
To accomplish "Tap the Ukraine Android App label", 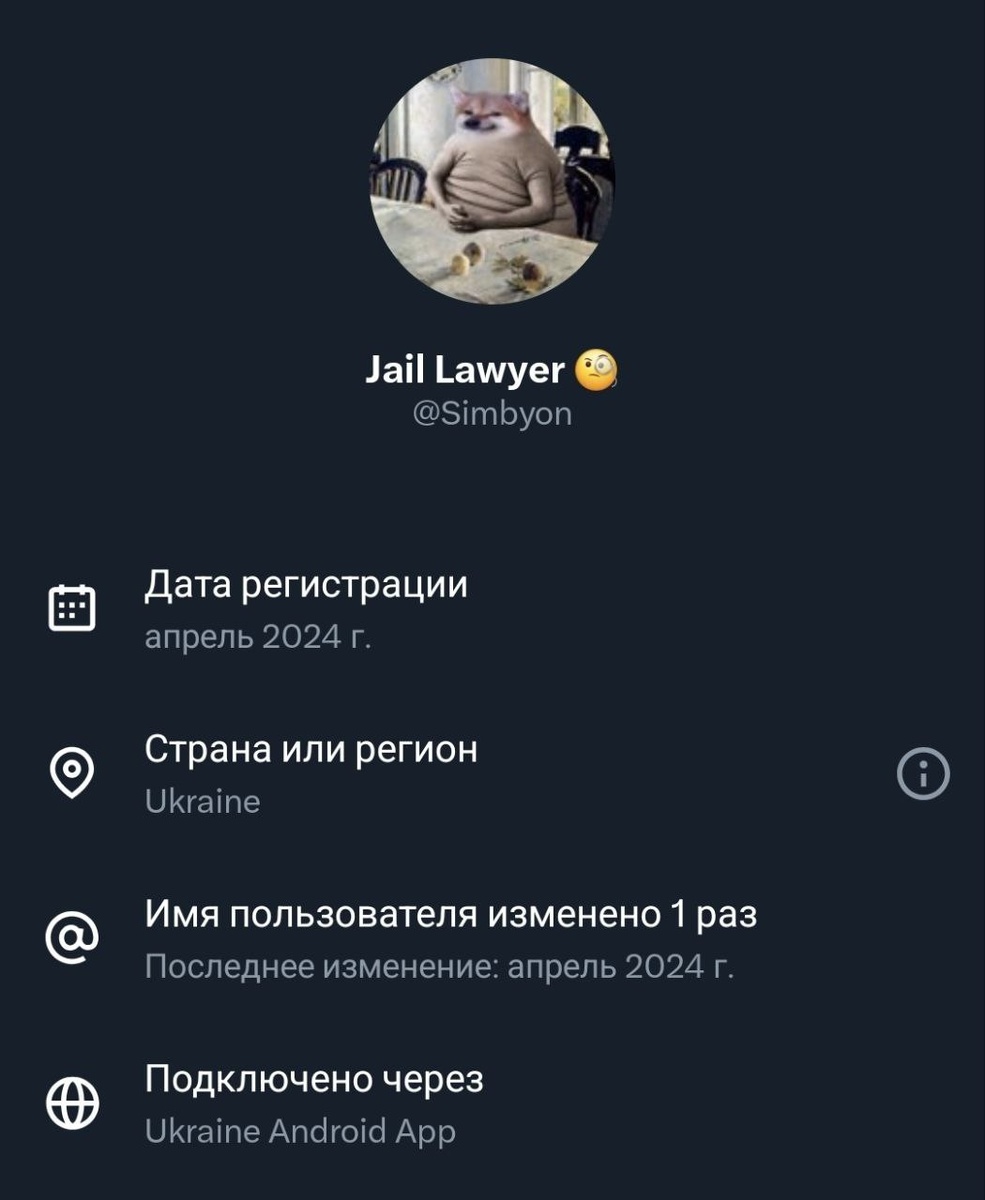I will coord(301,1131).
